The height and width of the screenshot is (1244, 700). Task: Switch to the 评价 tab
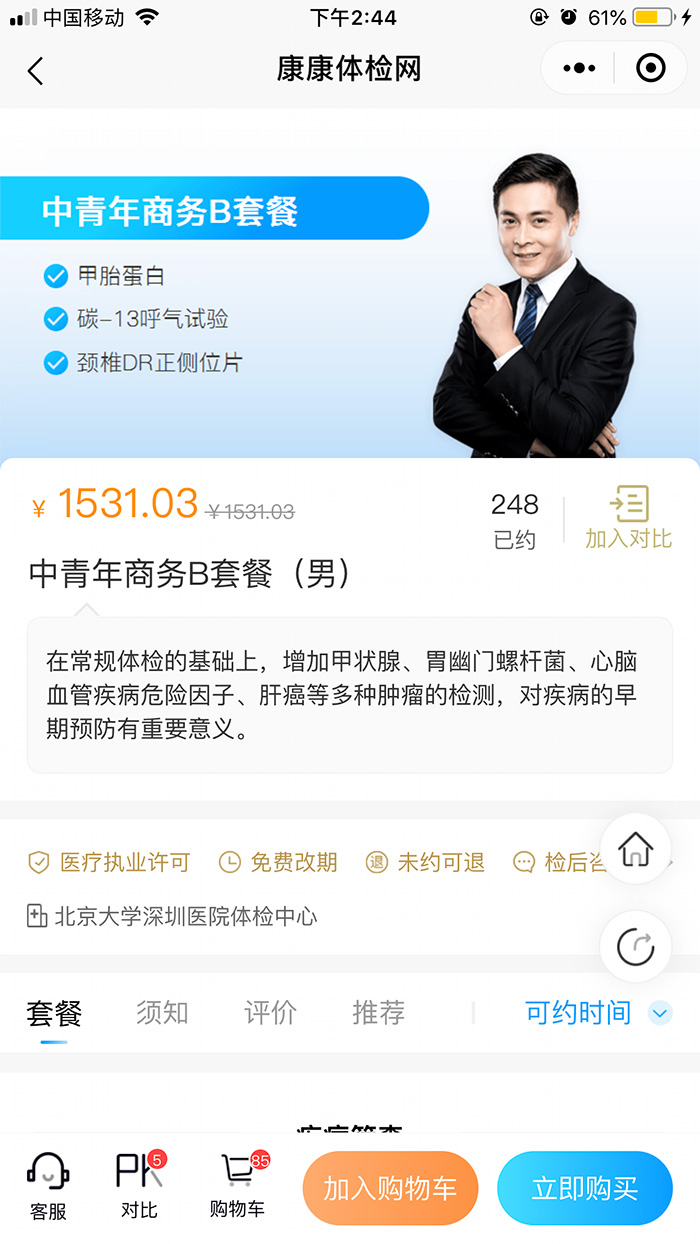click(x=270, y=1013)
